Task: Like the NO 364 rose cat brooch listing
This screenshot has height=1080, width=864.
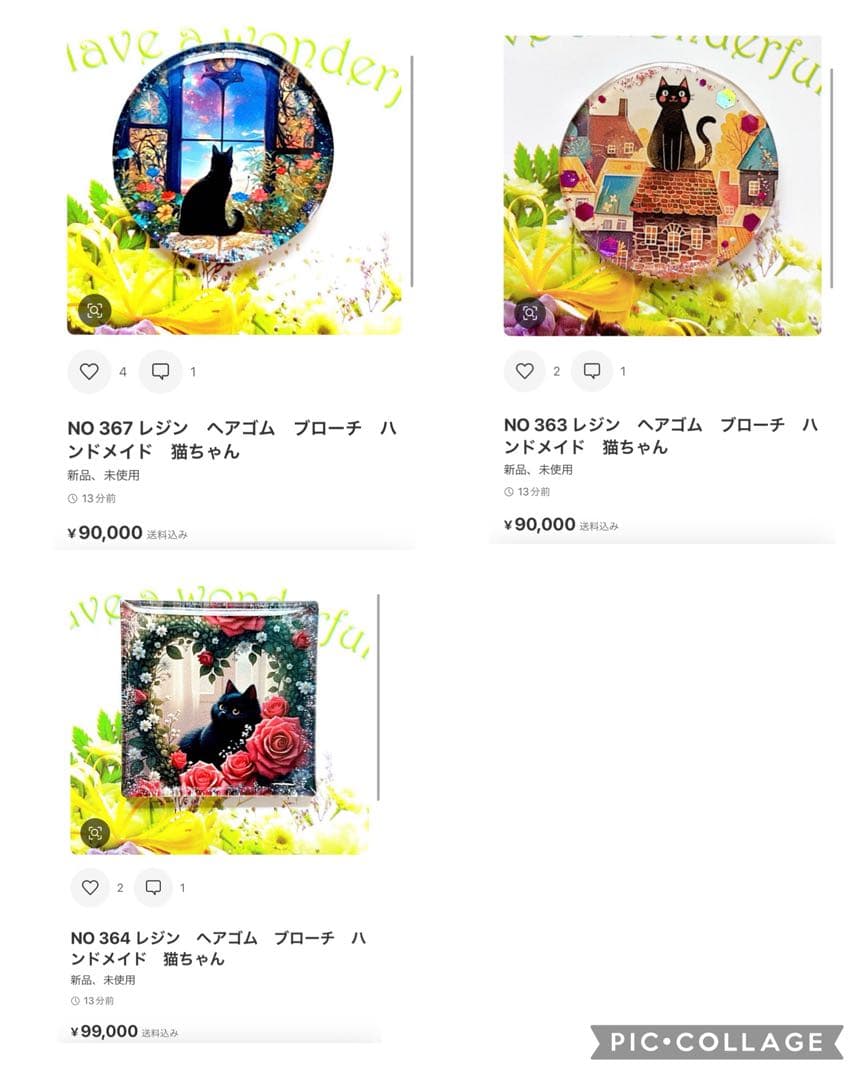Action: [90, 888]
